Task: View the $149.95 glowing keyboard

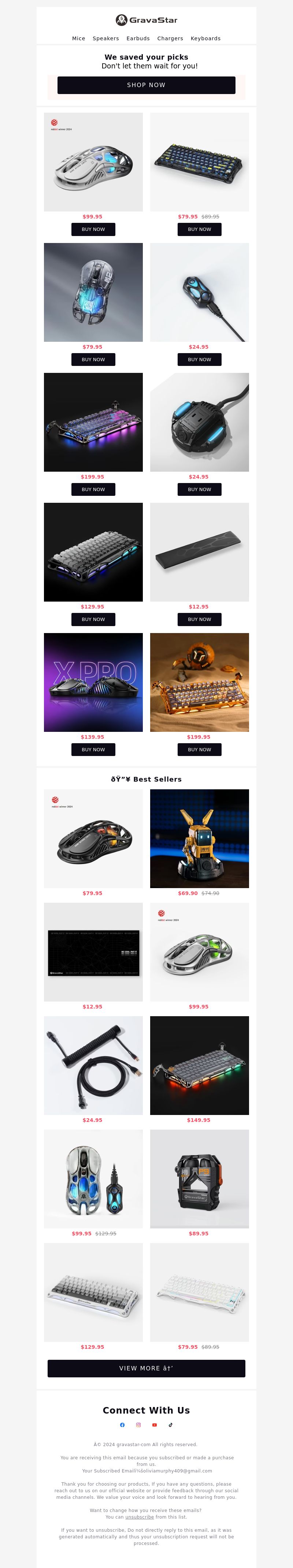Action: (199, 1065)
